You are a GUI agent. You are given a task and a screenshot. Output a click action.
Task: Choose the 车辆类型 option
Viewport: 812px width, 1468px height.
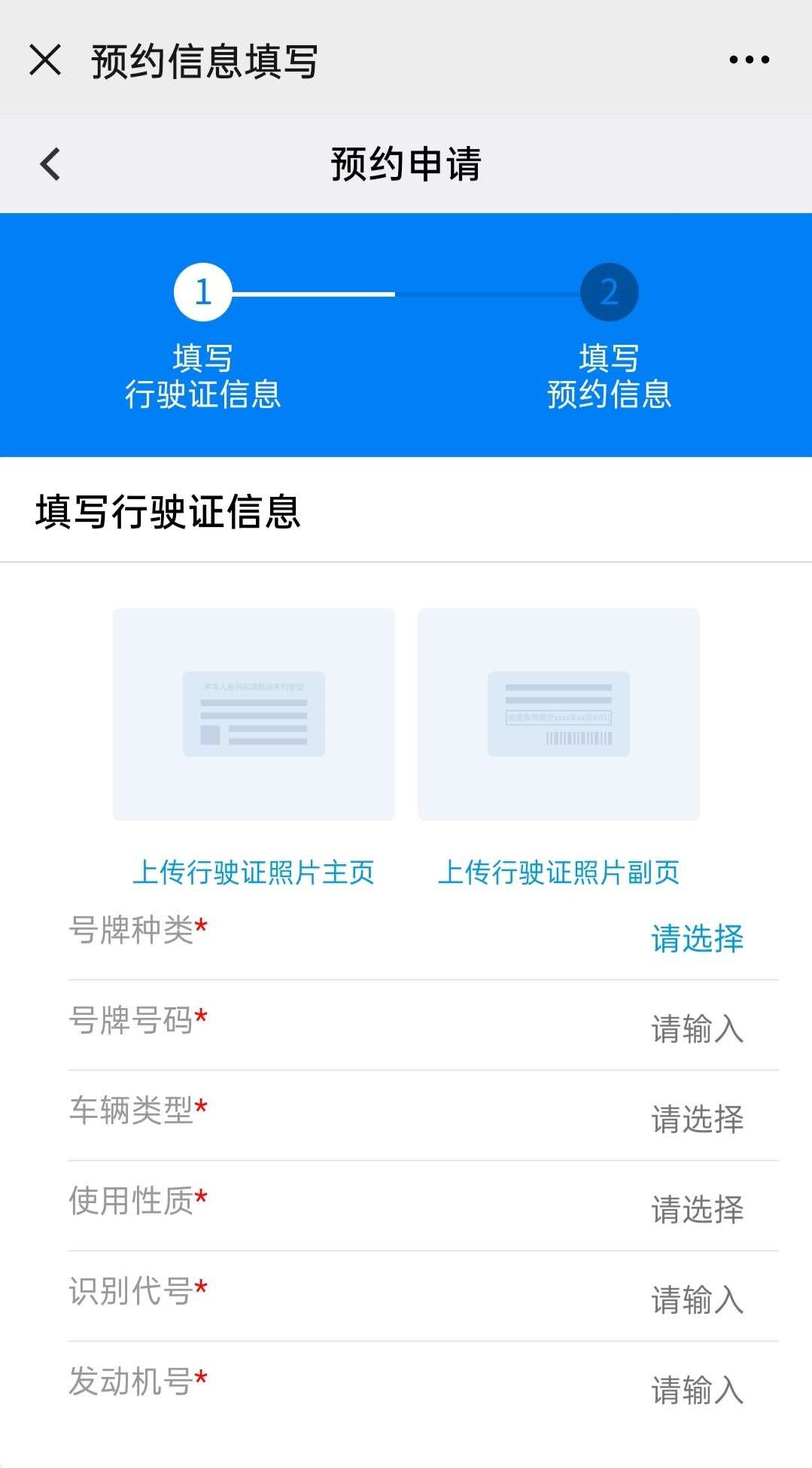[x=696, y=1119]
